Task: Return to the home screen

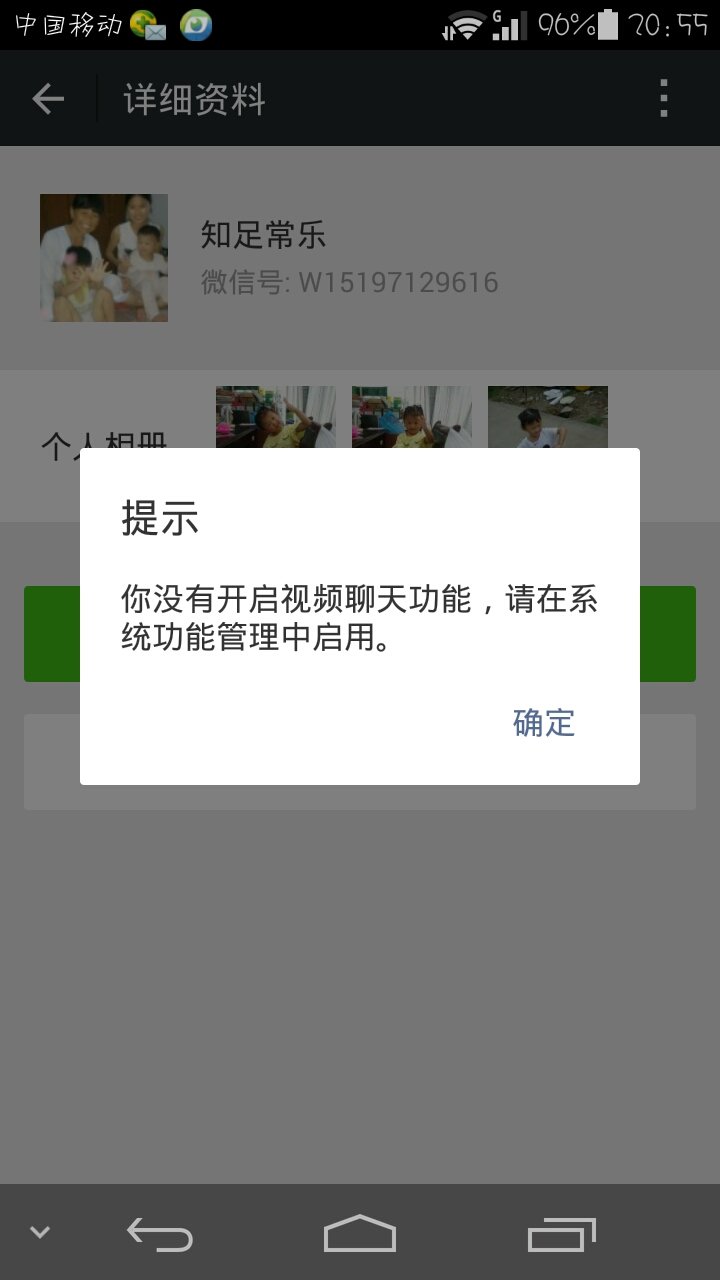Action: point(360,1234)
